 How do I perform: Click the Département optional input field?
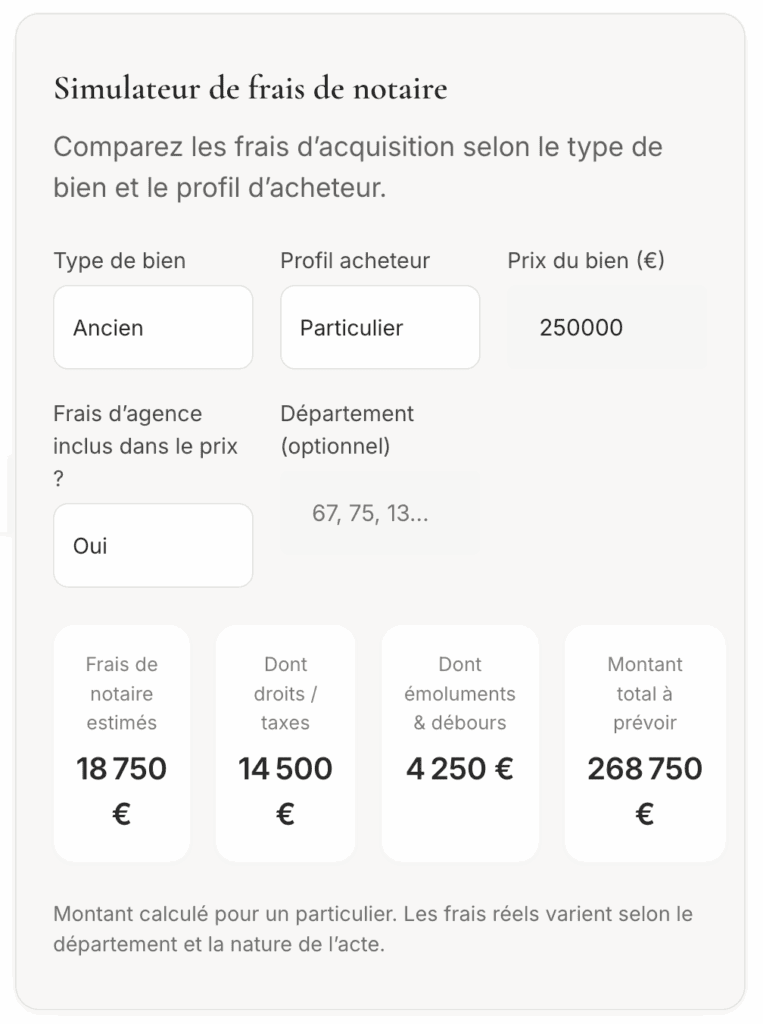tap(380, 513)
